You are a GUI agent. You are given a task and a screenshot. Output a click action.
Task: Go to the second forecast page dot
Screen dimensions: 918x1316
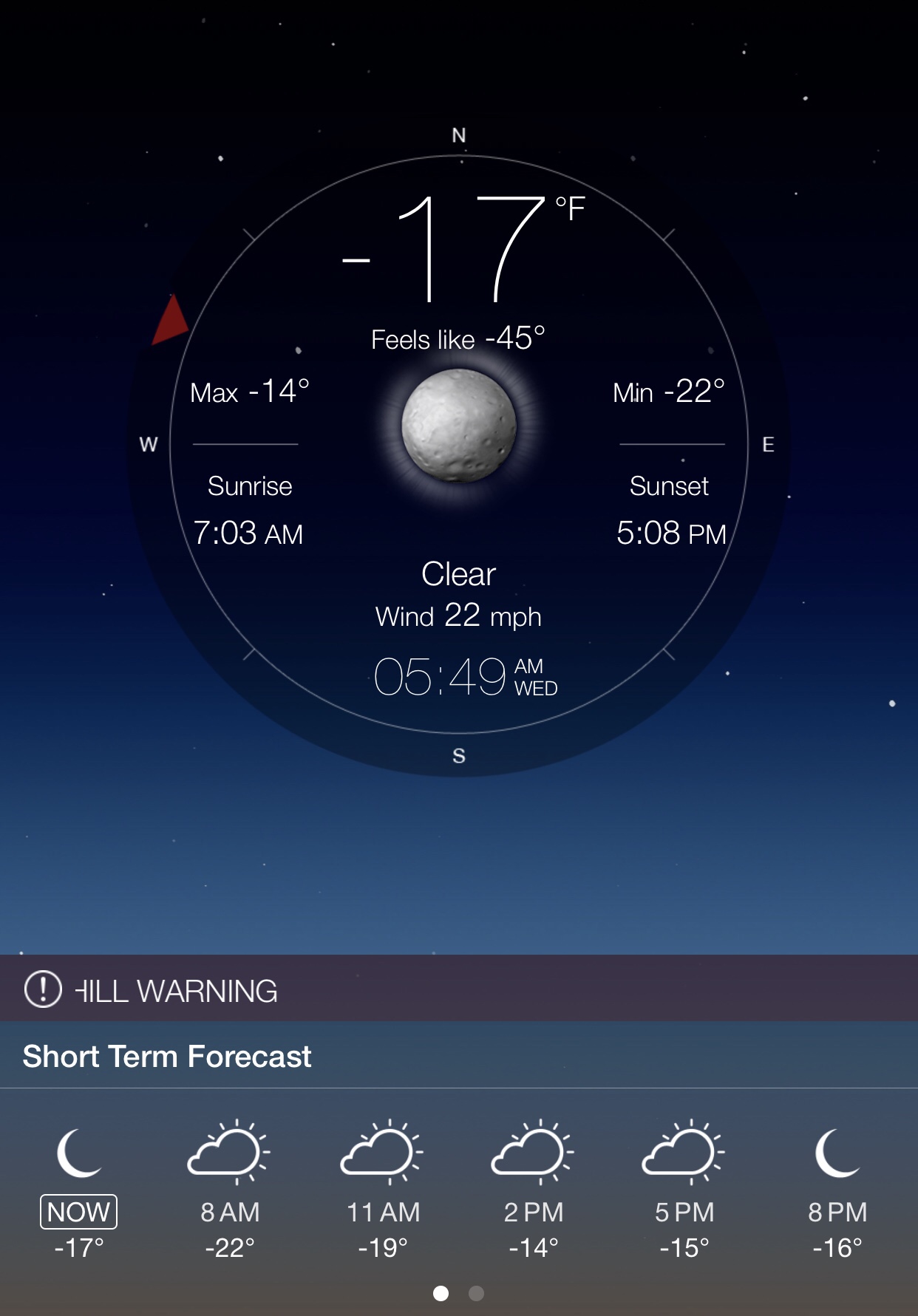click(x=477, y=1293)
